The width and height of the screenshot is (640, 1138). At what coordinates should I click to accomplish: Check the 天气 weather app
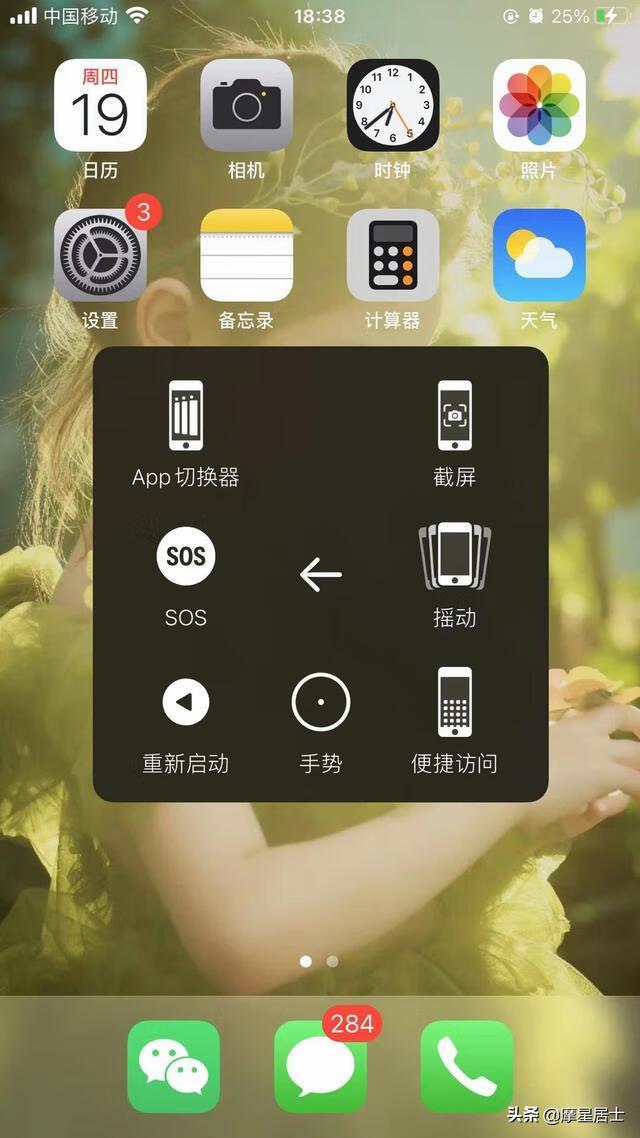(x=538, y=255)
